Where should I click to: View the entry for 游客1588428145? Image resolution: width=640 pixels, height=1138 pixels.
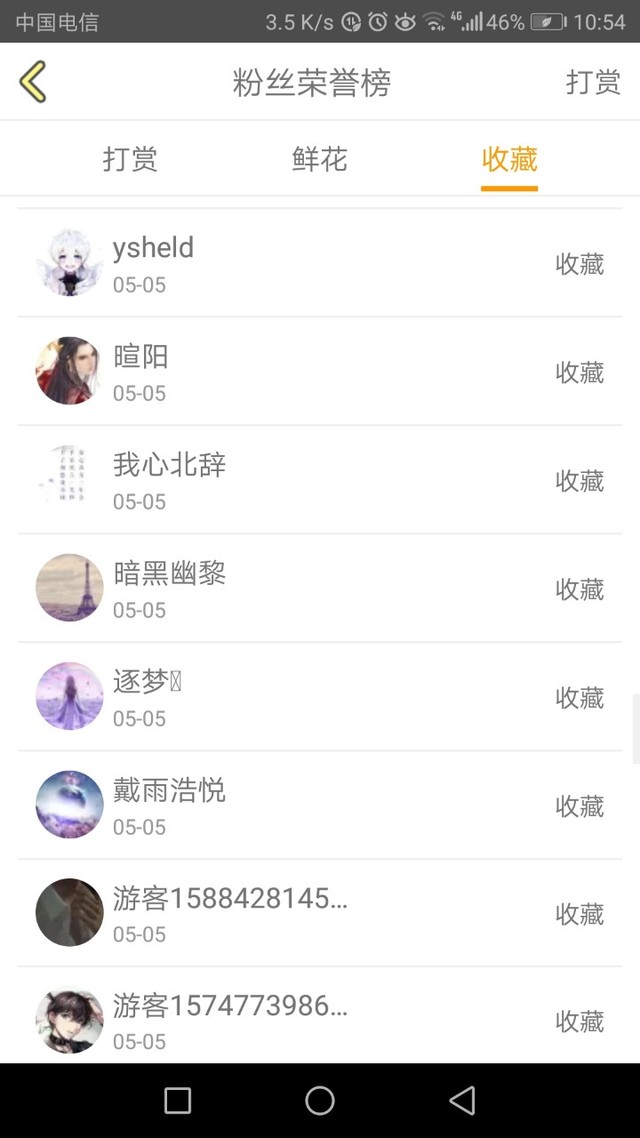[320, 913]
